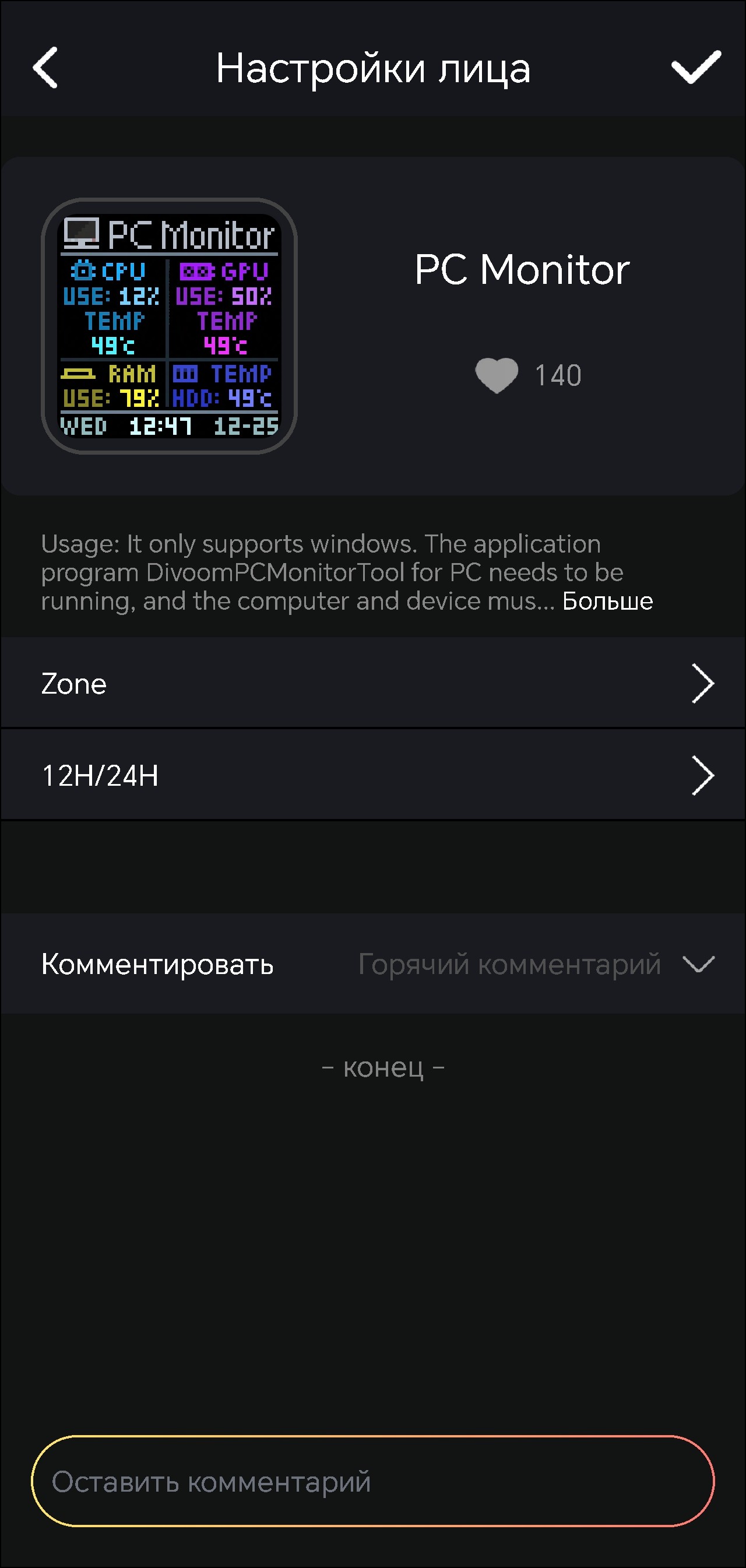Go back from face settings
Screen dimensions: 746x1568
point(45,68)
